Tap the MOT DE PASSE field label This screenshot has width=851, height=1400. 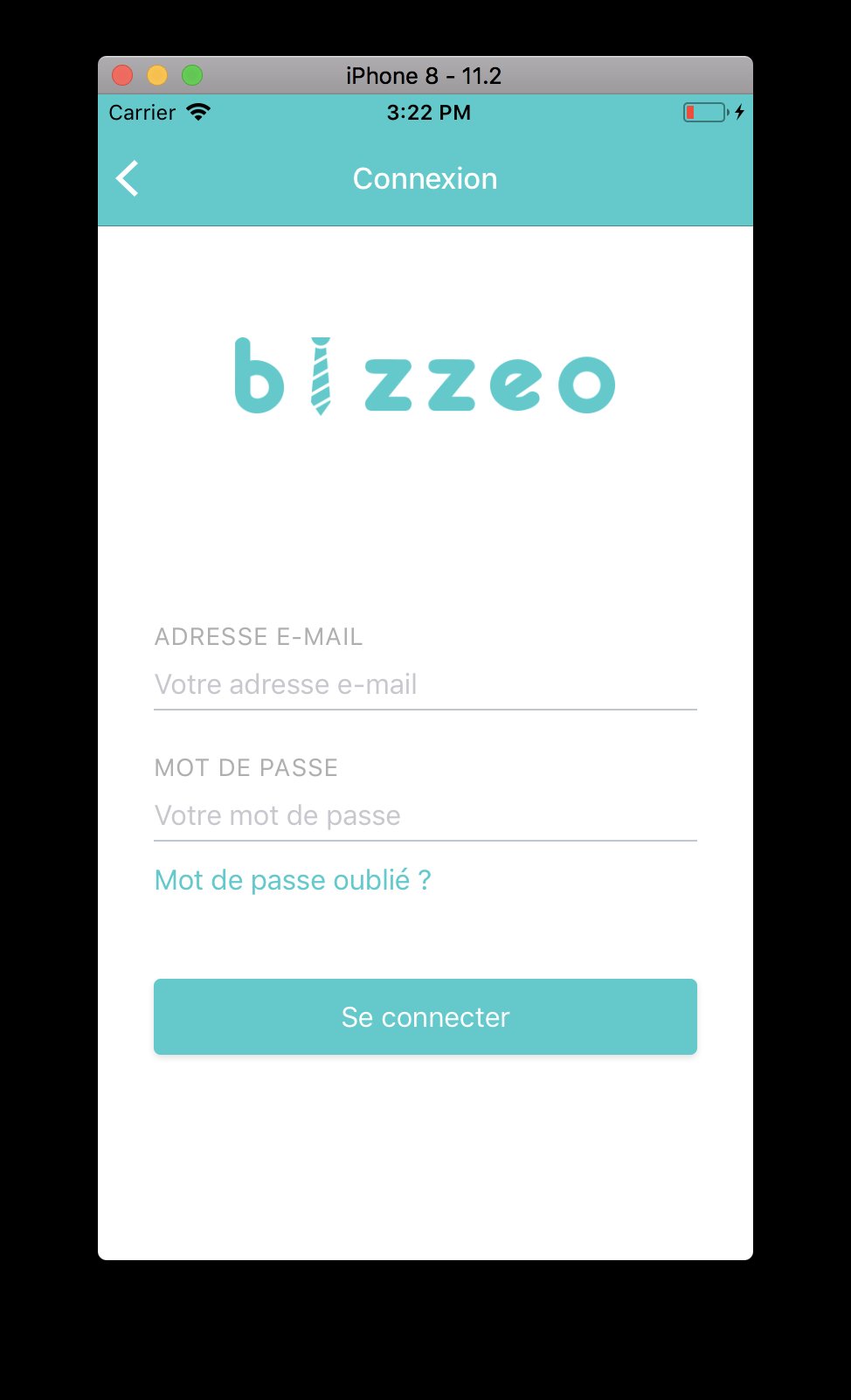(246, 767)
